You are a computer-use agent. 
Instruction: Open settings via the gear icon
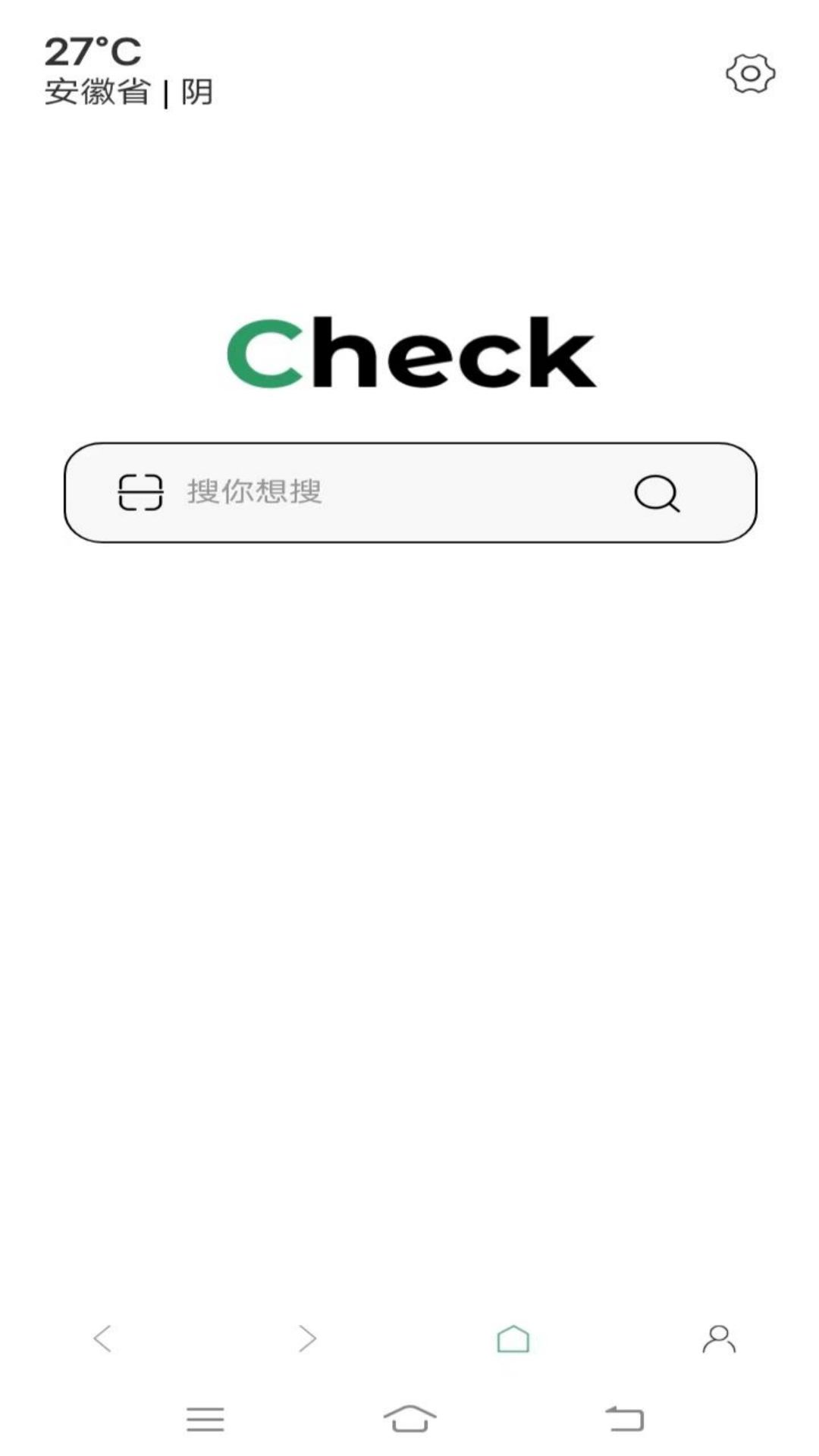(750, 74)
